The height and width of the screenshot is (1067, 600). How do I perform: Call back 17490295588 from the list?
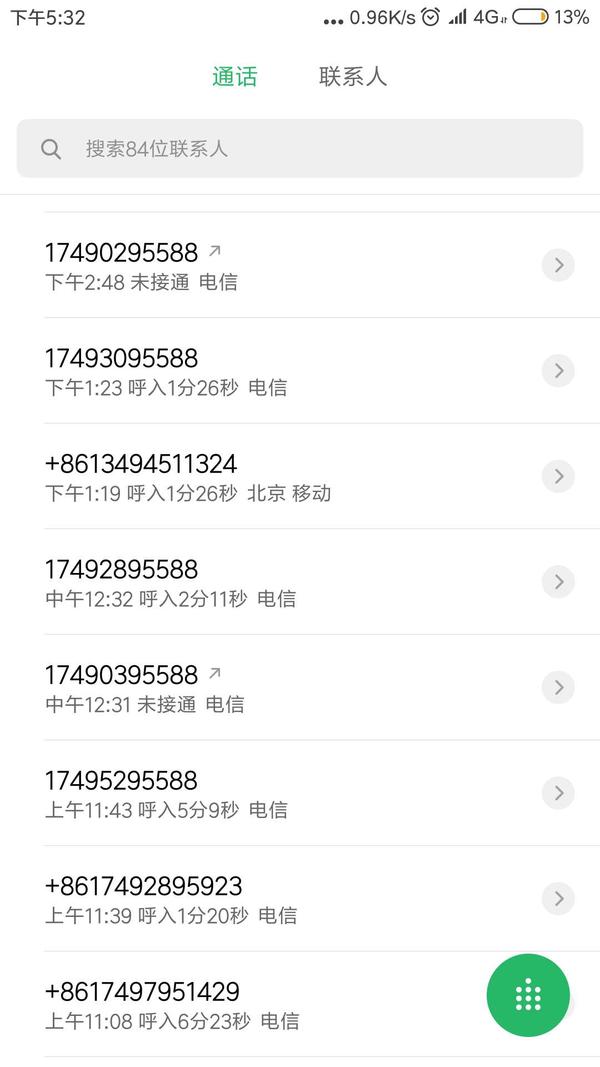click(250, 266)
